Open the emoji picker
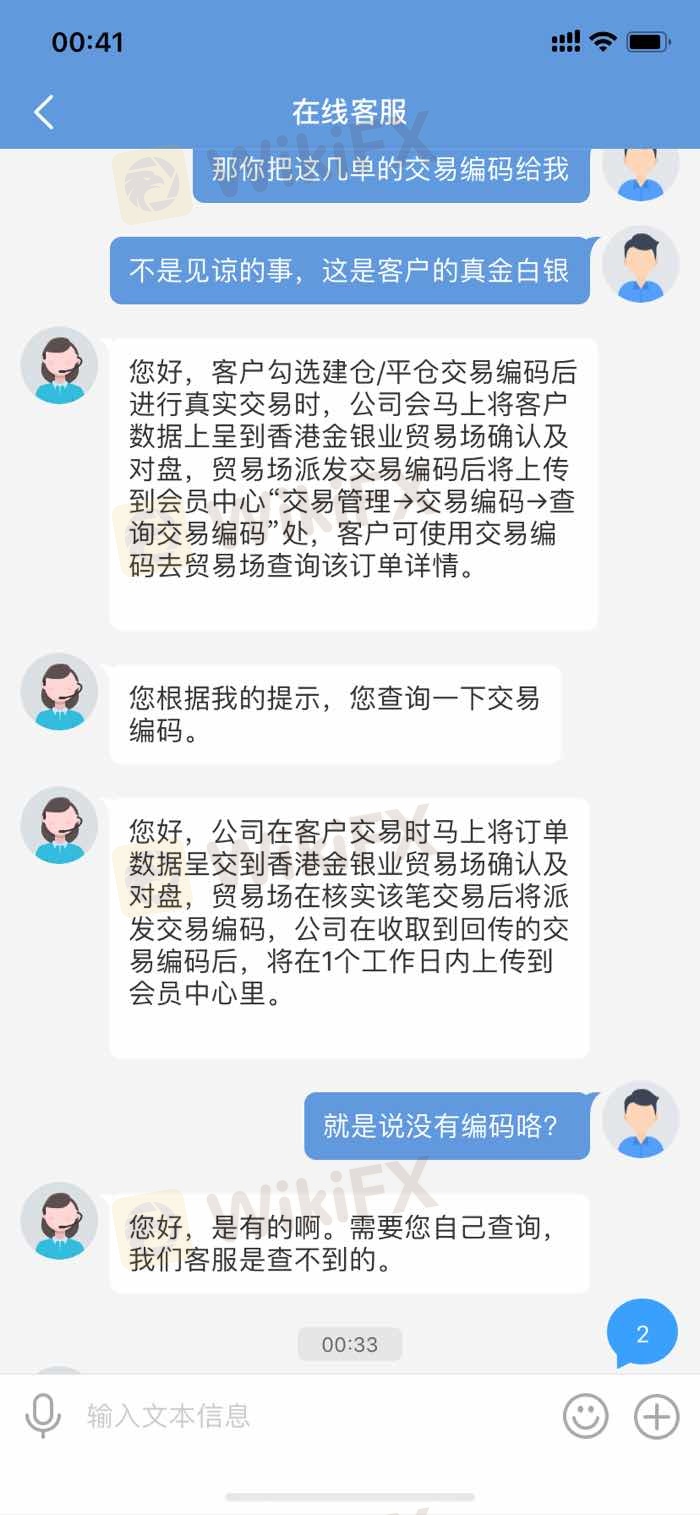 coord(586,1416)
